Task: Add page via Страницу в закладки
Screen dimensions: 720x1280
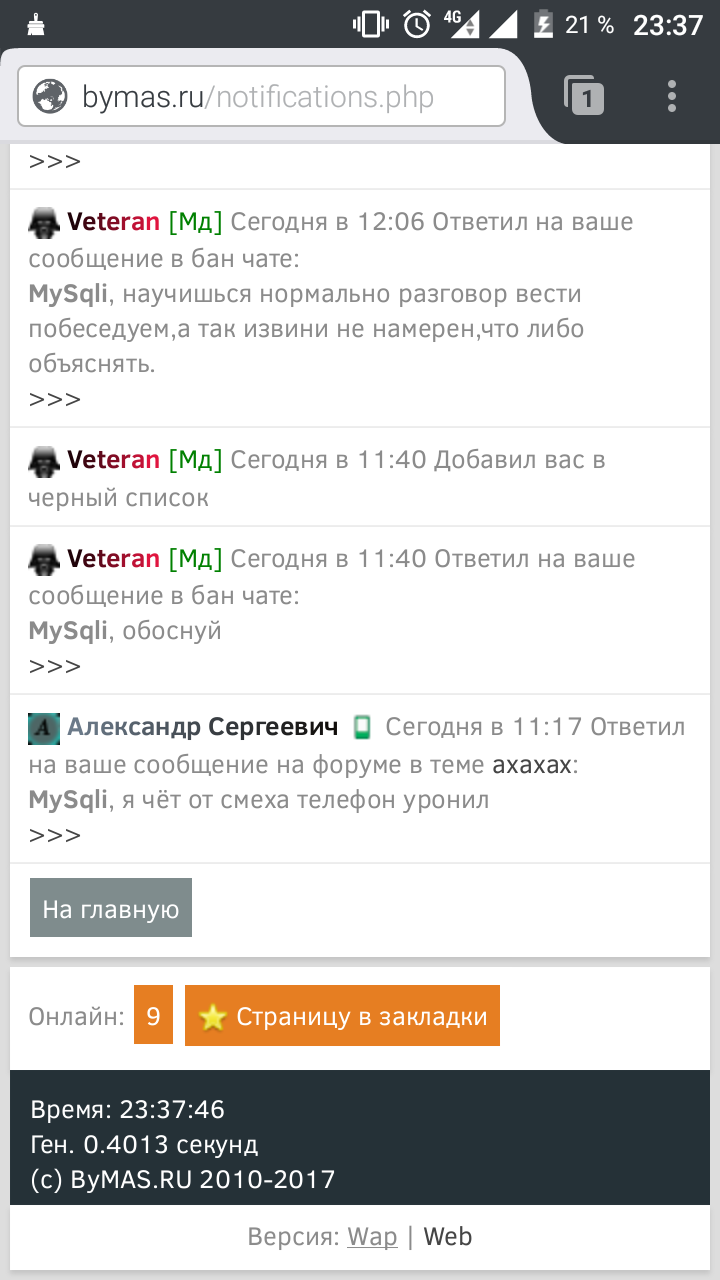Action: coord(342,1017)
